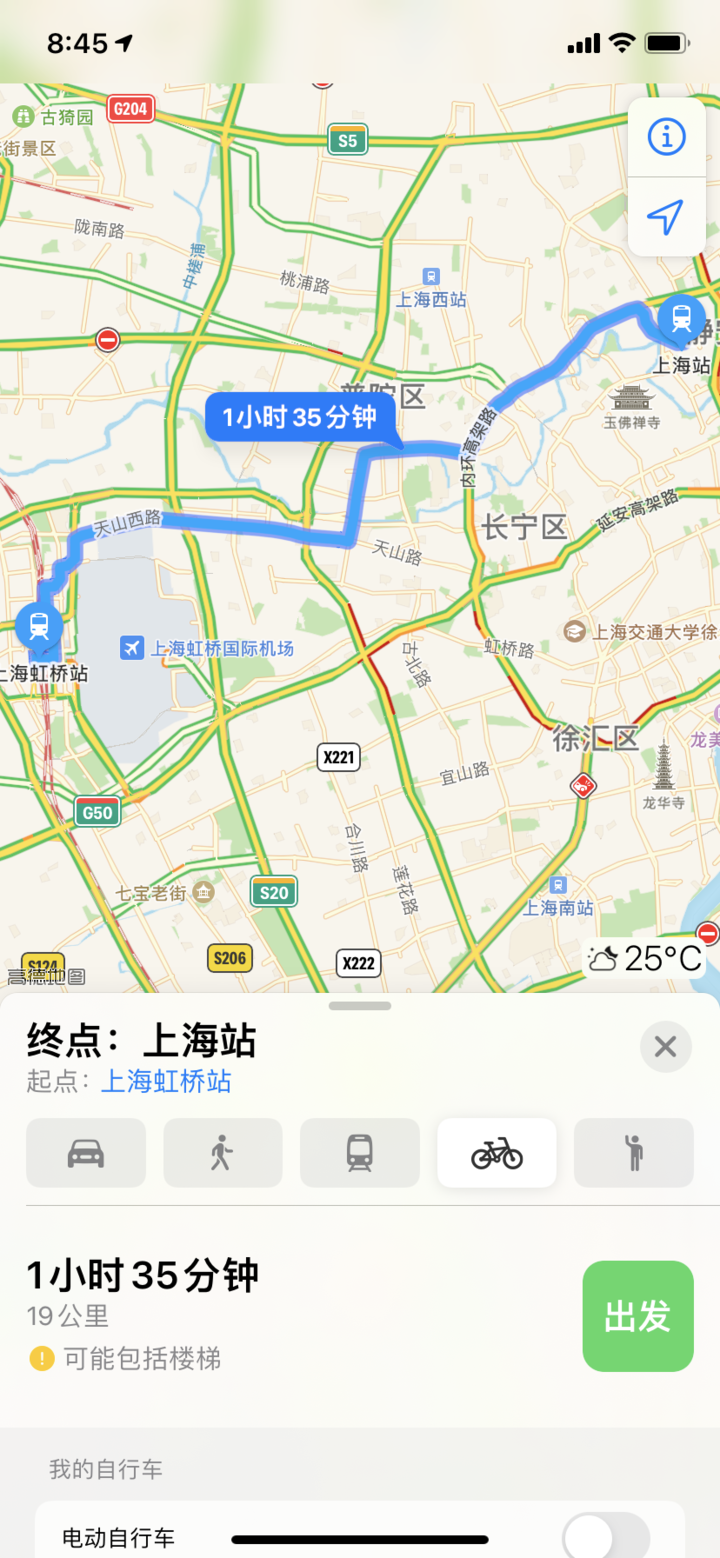Open the map info settings button

(666, 136)
